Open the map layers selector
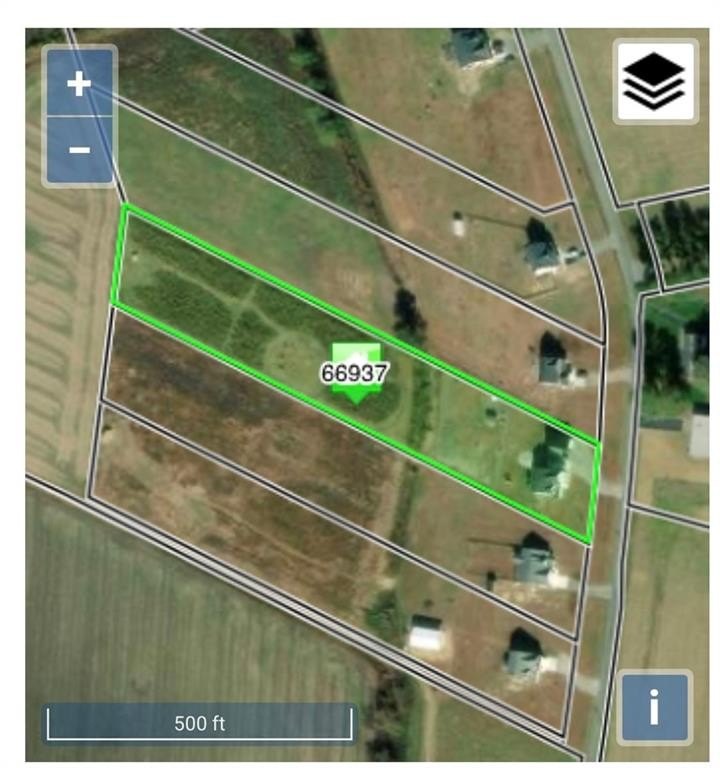This screenshot has width=720, height=768. [x=654, y=81]
